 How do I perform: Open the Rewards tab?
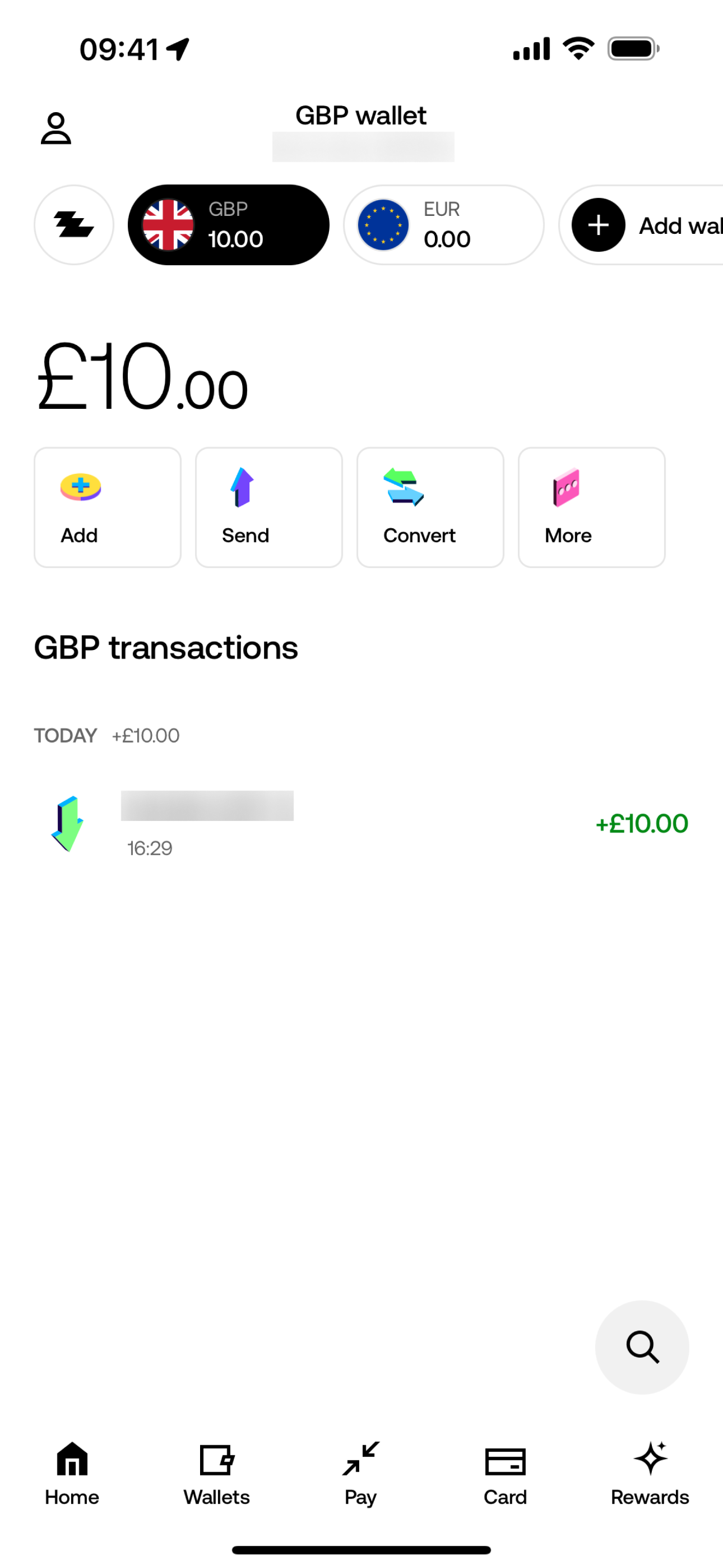click(x=650, y=1473)
